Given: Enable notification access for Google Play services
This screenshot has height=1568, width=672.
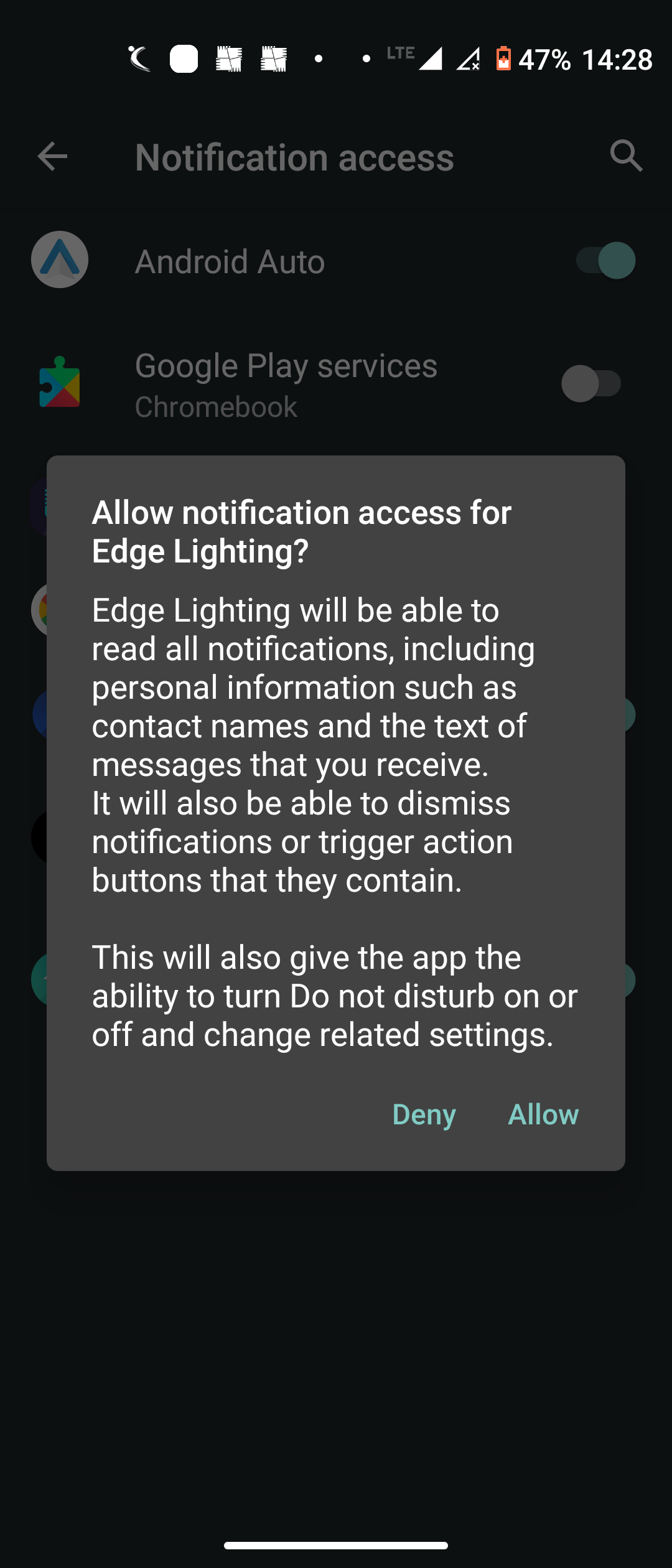Looking at the screenshot, I should pyautogui.click(x=590, y=385).
